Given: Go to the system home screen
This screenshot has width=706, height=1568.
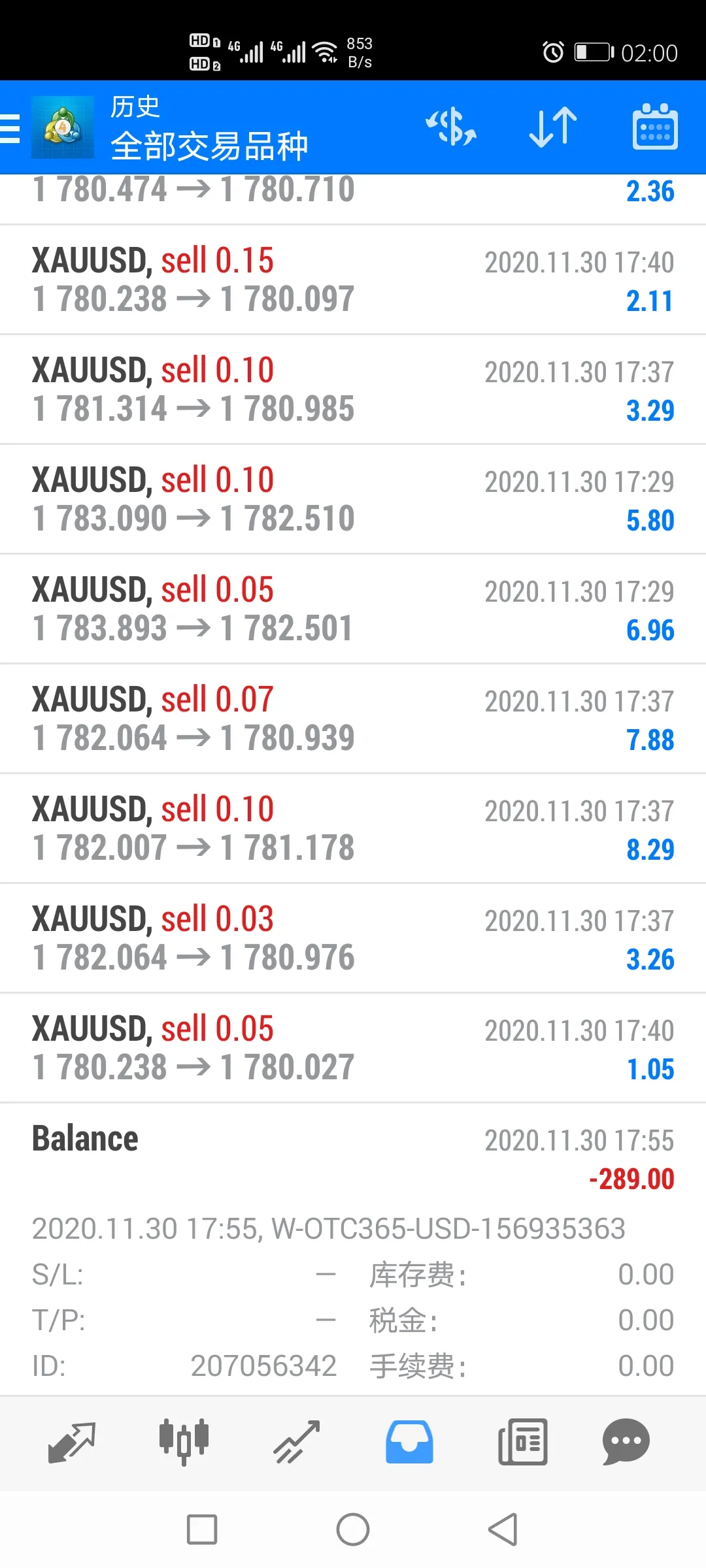Looking at the screenshot, I should click(x=353, y=1529).
